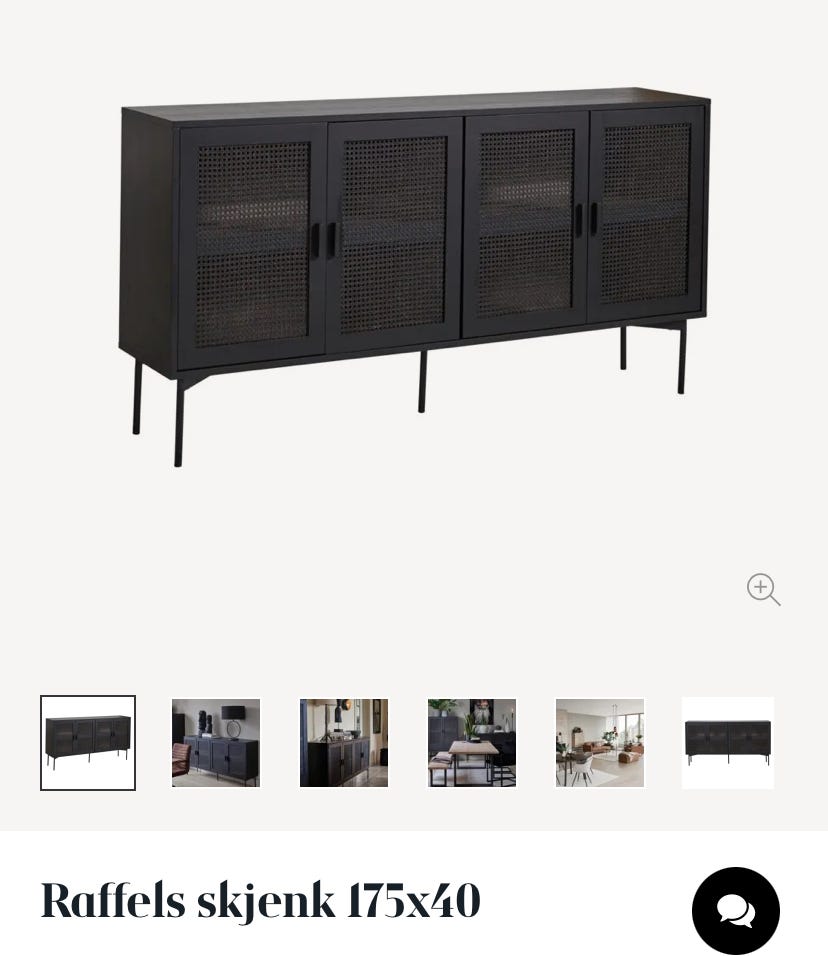Screen dimensions: 828x956
Task: Show the hallway room photo thumbnail
Action: 344,743
